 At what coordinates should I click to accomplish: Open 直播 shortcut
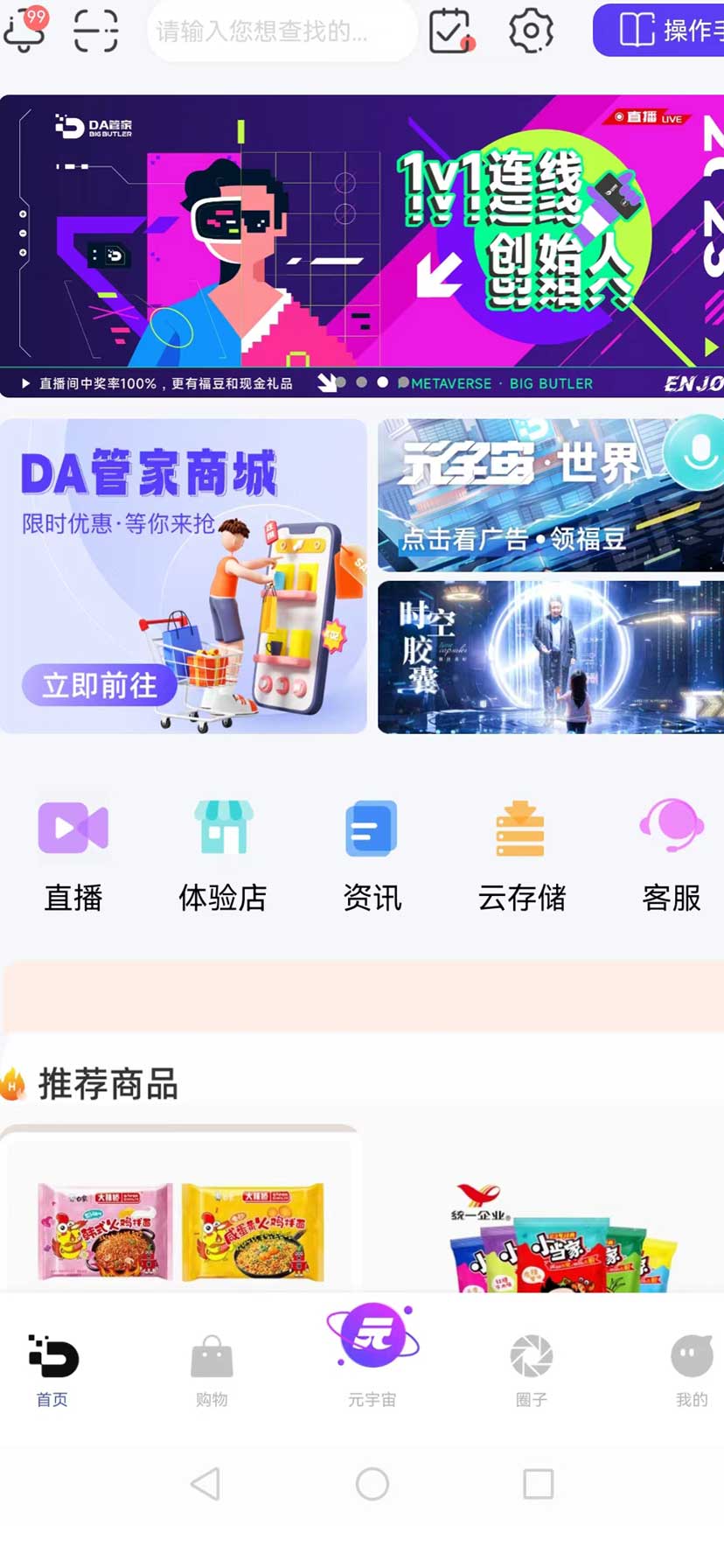73,855
